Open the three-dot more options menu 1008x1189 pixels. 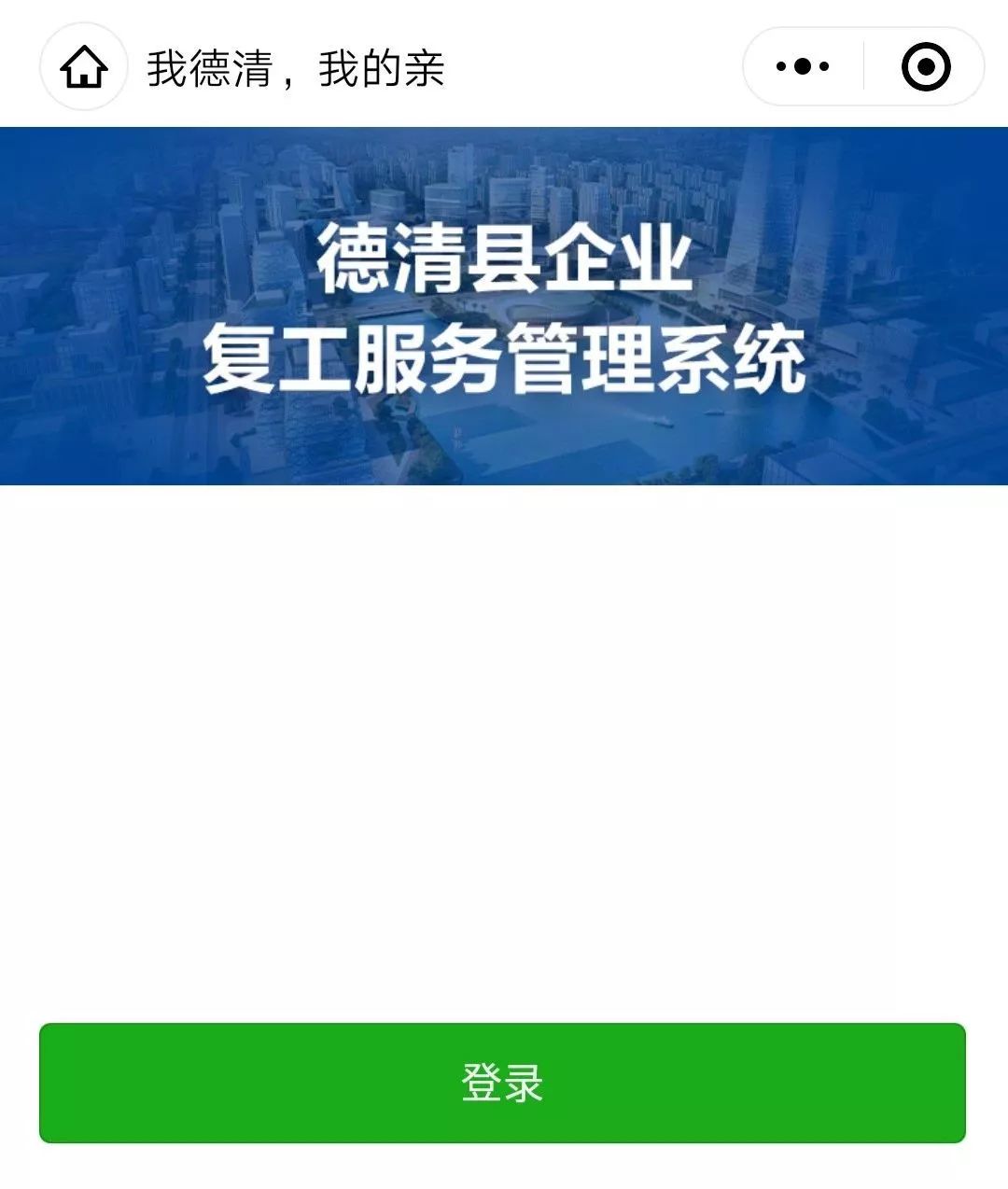click(x=803, y=67)
